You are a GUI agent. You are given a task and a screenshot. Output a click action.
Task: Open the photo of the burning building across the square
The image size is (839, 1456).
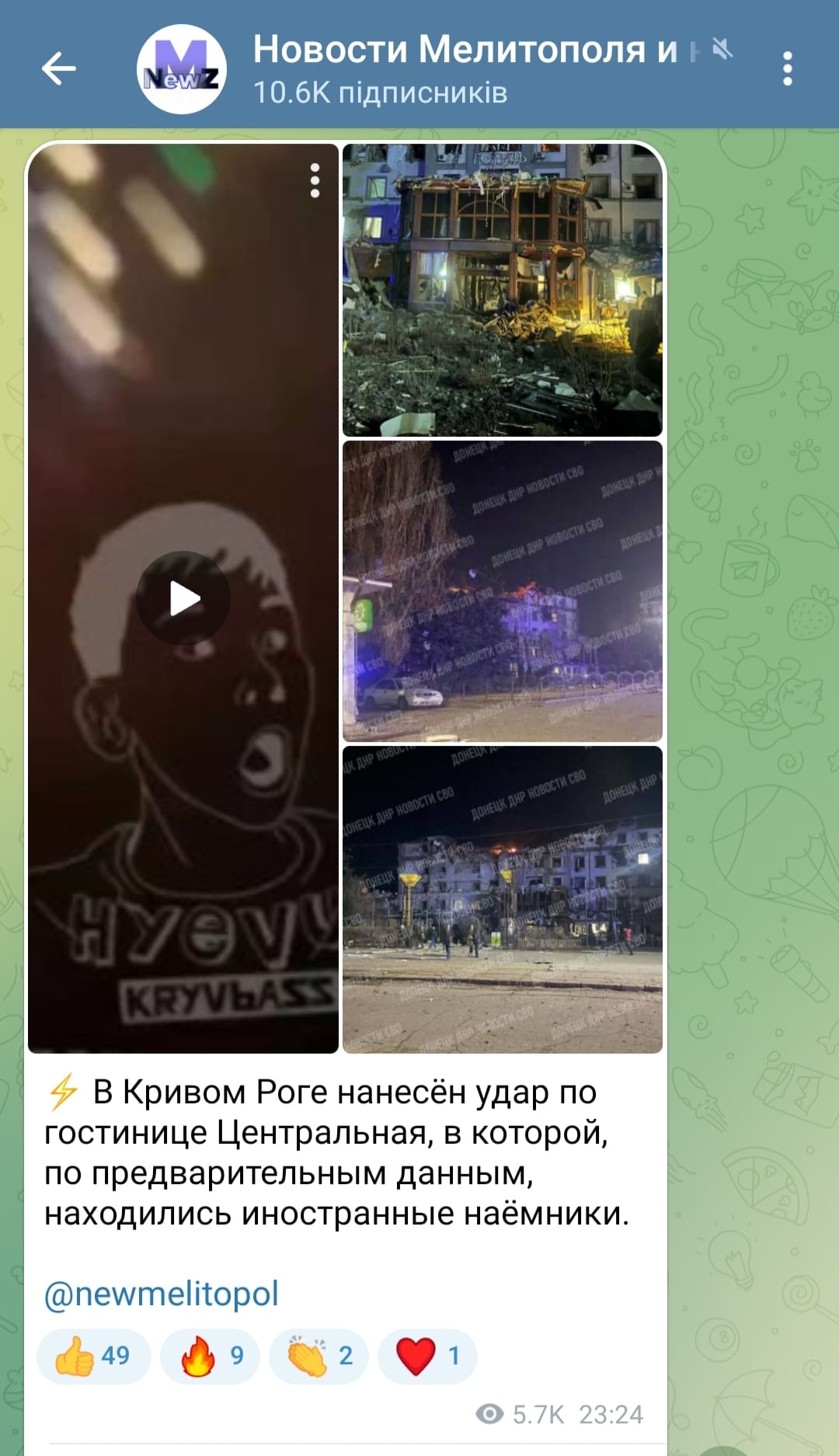pyautogui.click(x=503, y=899)
